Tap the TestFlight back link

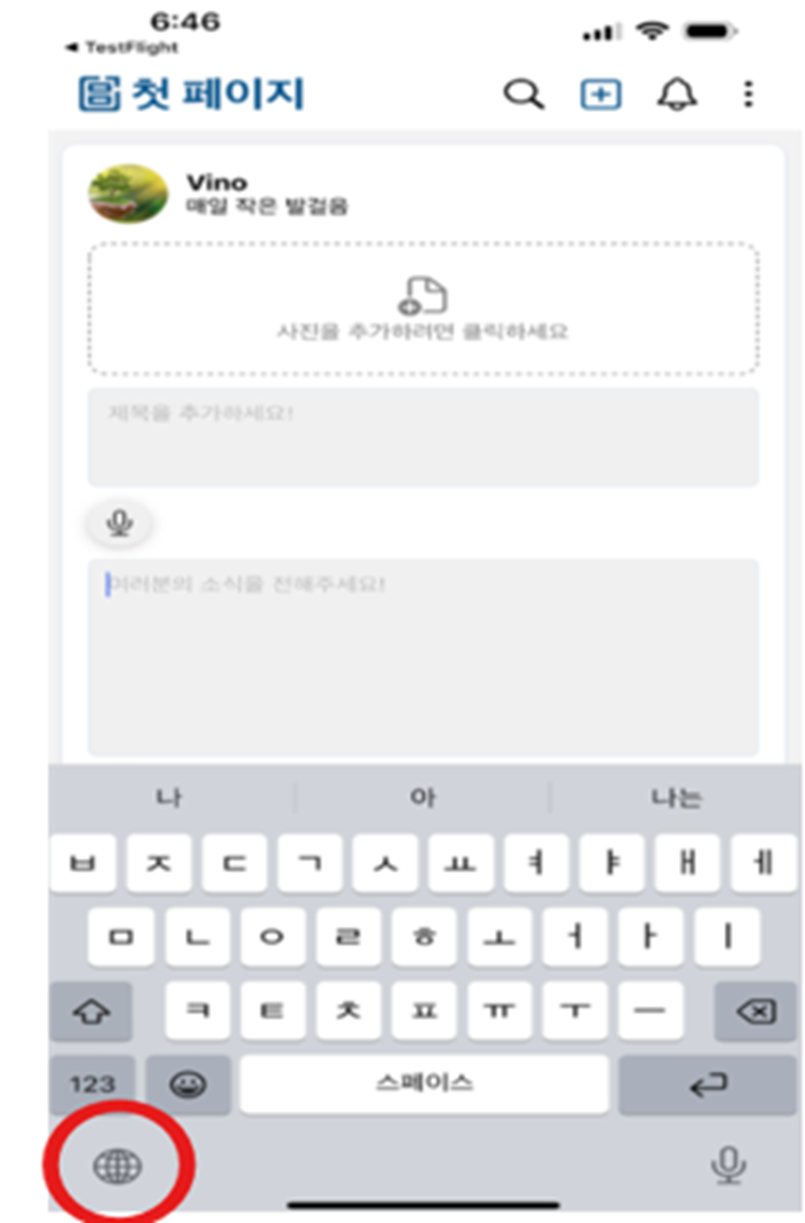coord(120,47)
